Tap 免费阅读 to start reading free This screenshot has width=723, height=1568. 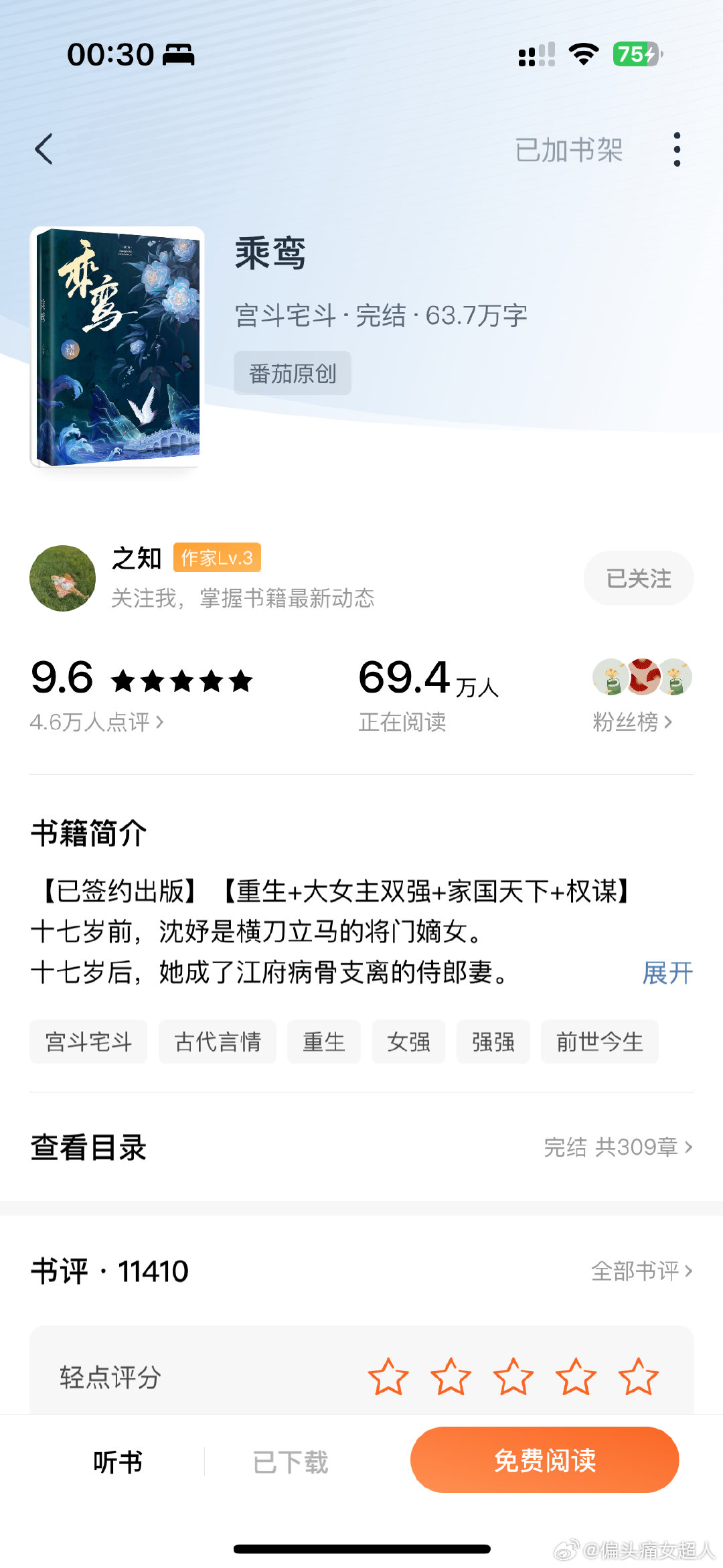coord(544,1459)
